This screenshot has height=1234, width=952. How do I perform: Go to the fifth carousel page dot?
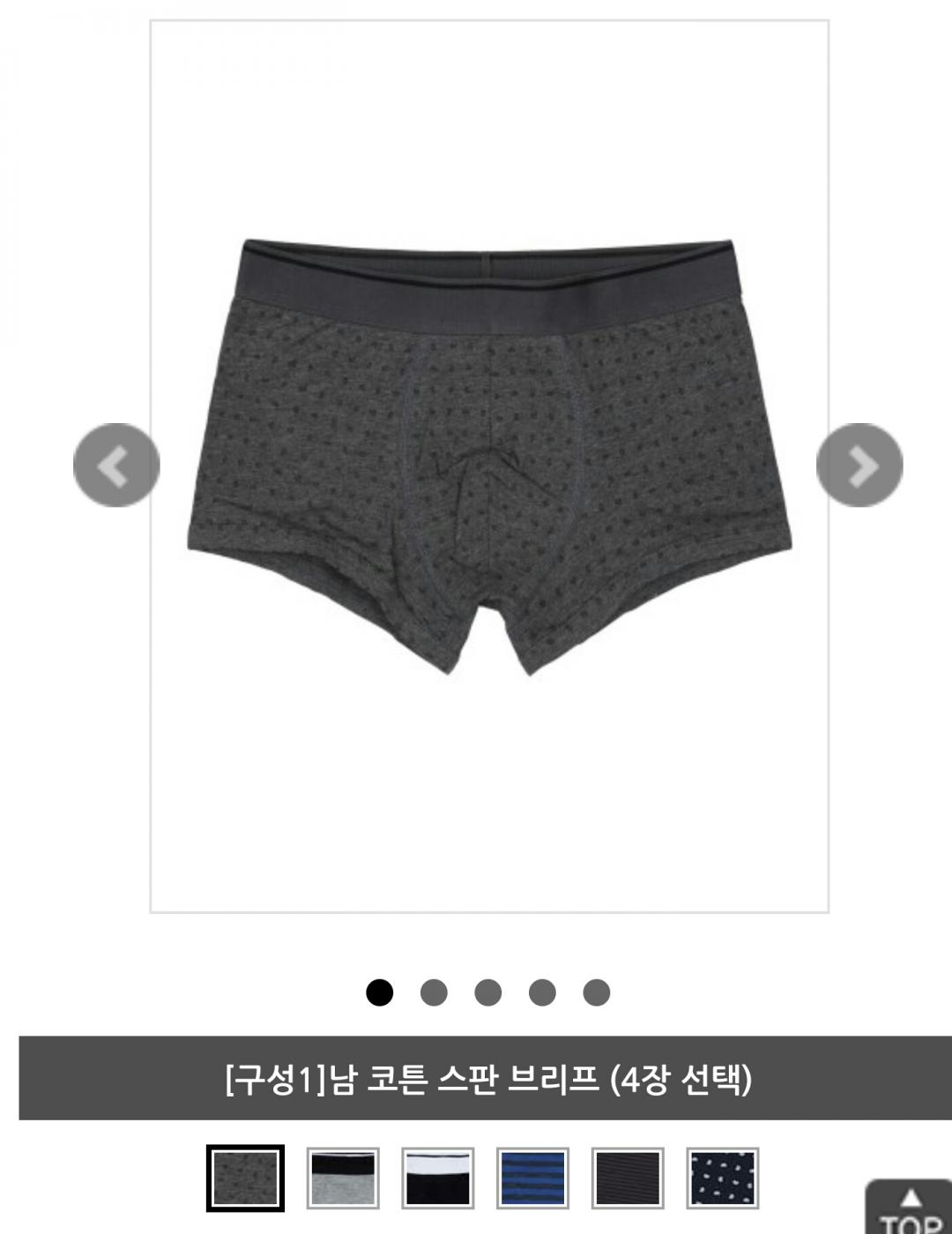point(597,992)
